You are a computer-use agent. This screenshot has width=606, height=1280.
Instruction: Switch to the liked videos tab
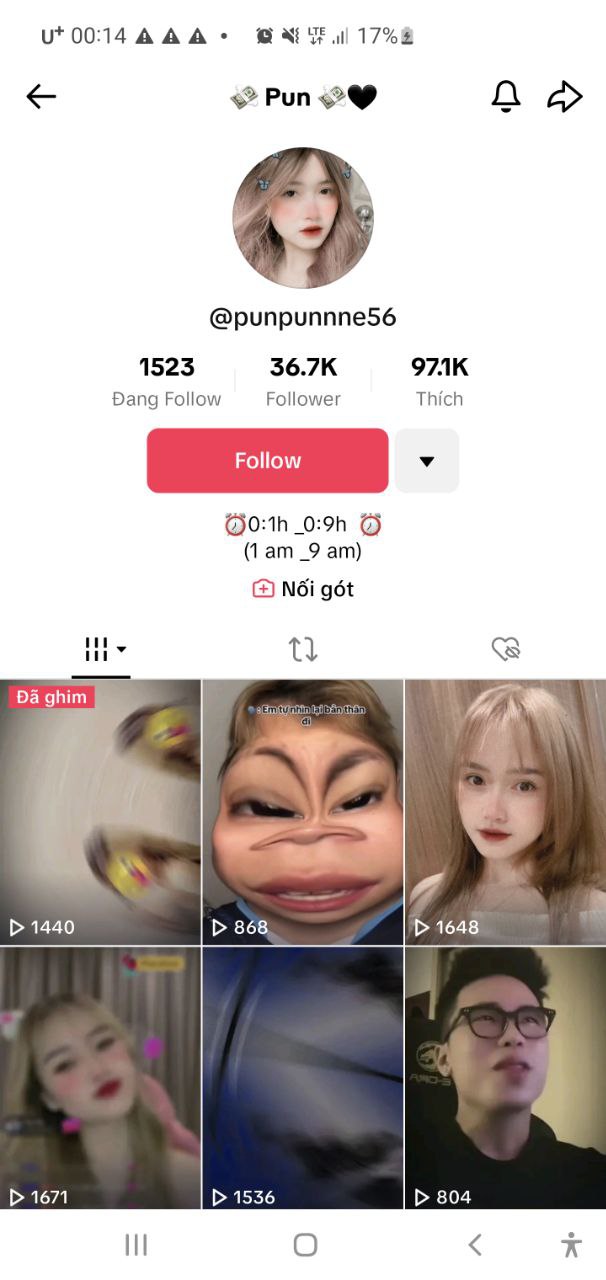[506, 650]
